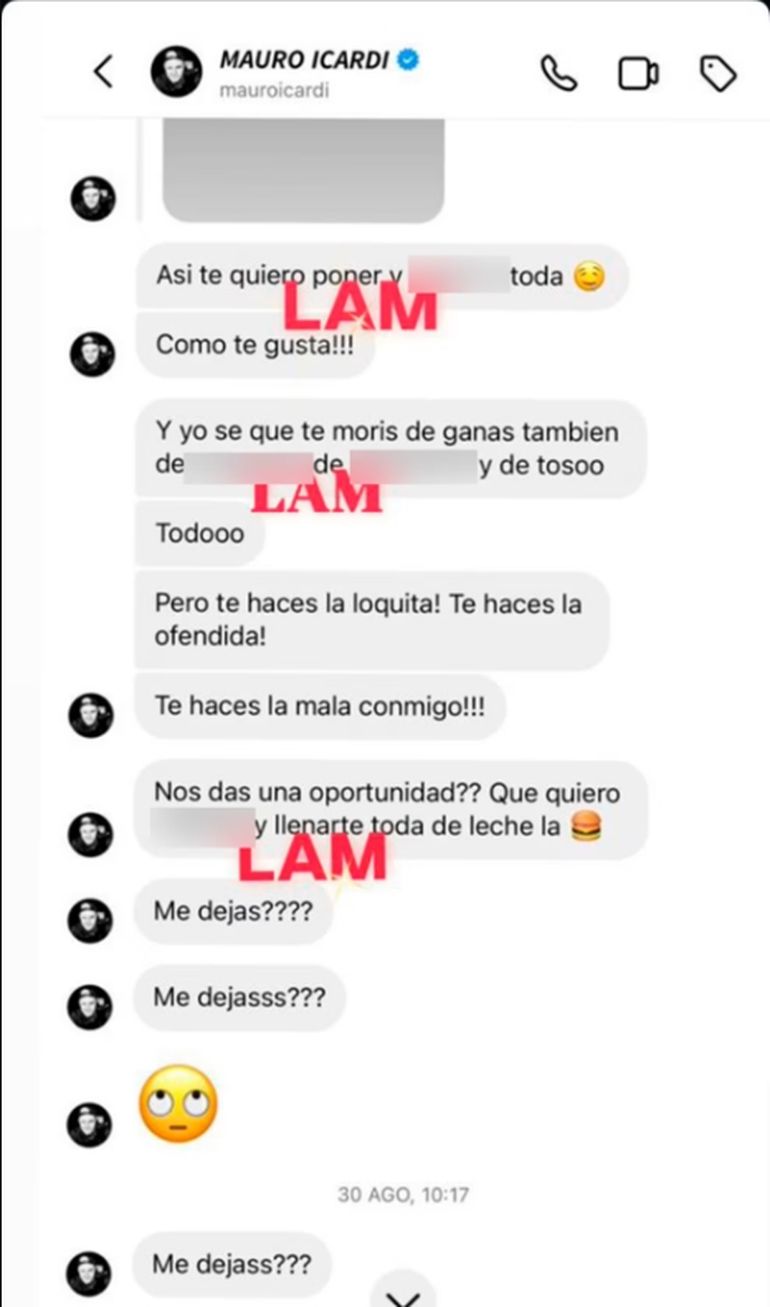Image resolution: width=770 pixels, height=1307 pixels.
Task: Open the label tag icon
Action: point(717,74)
